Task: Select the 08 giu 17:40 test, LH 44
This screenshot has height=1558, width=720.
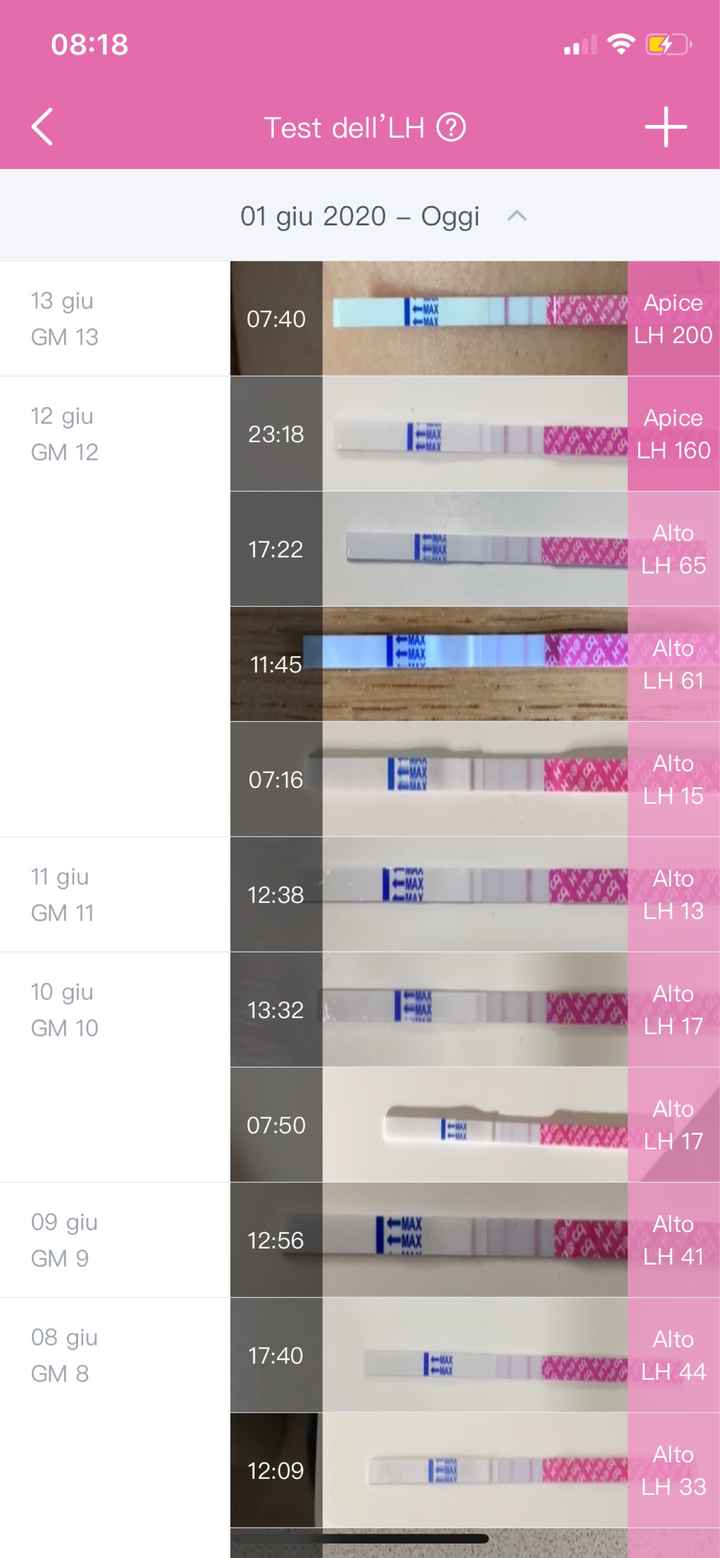Action: coord(474,1355)
